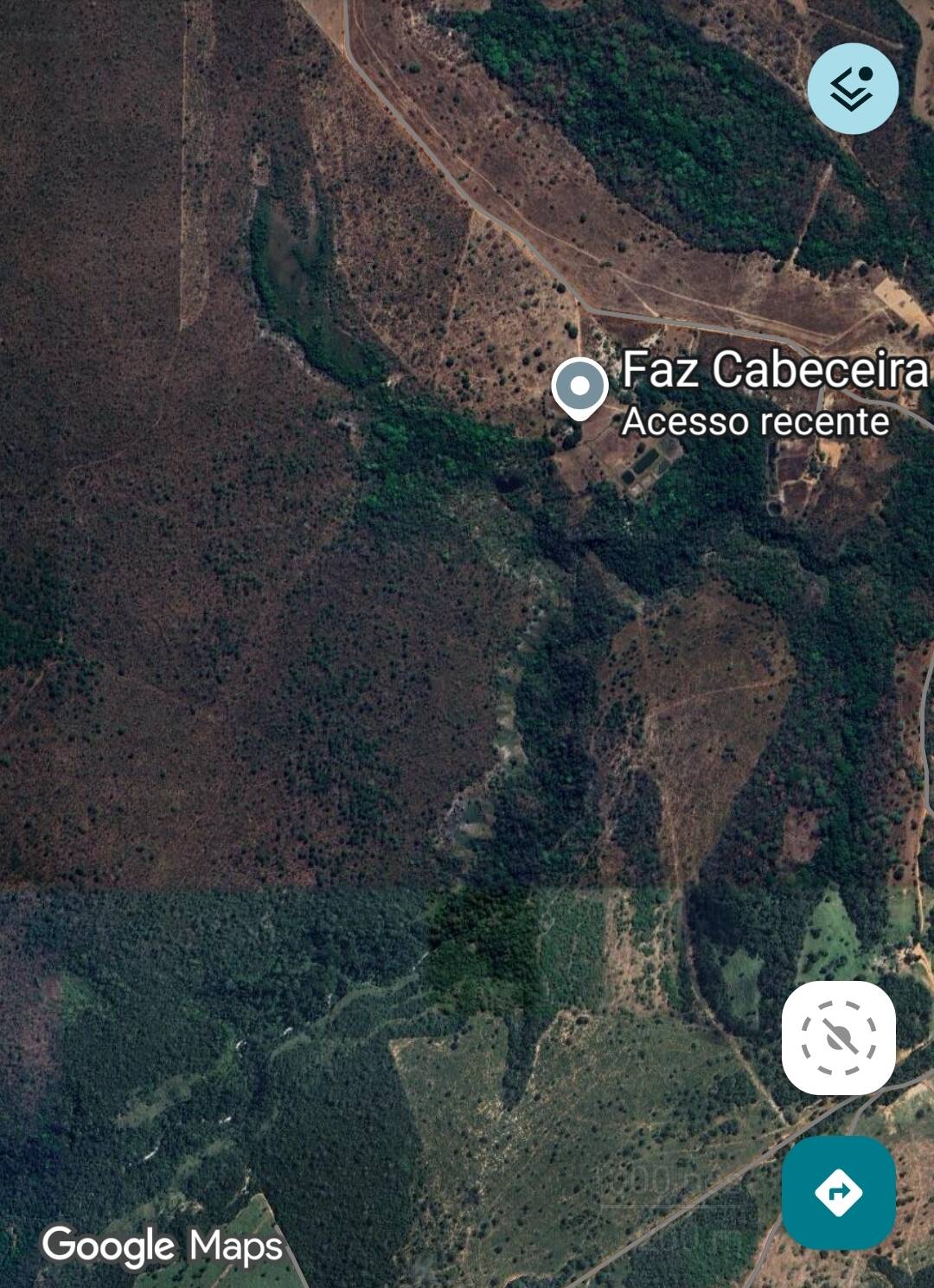Open directions with the blue arrow button

pos(838,1192)
